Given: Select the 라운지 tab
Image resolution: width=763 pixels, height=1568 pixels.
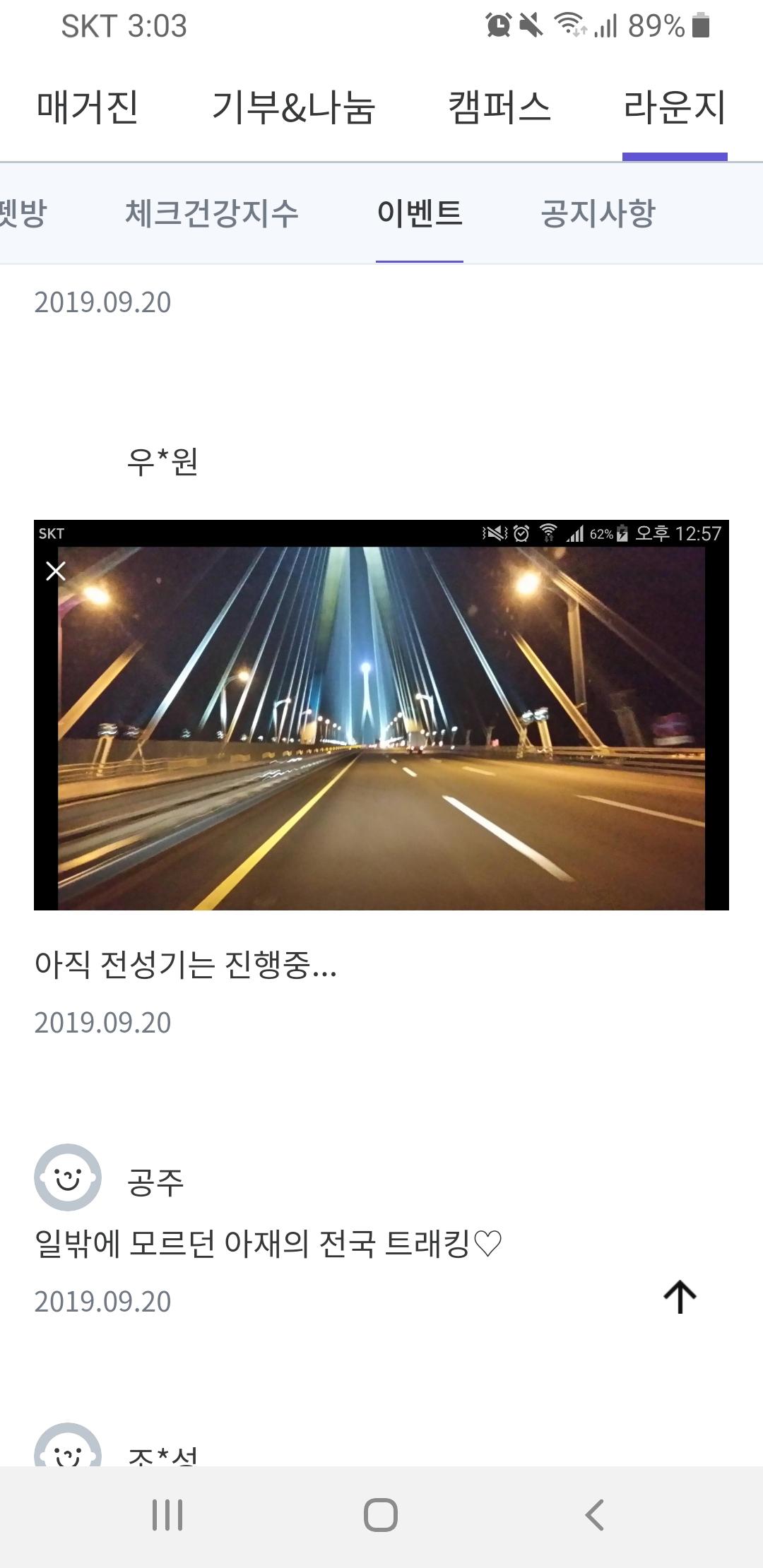Looking at the screenshot, I should (x=675, y=108).
